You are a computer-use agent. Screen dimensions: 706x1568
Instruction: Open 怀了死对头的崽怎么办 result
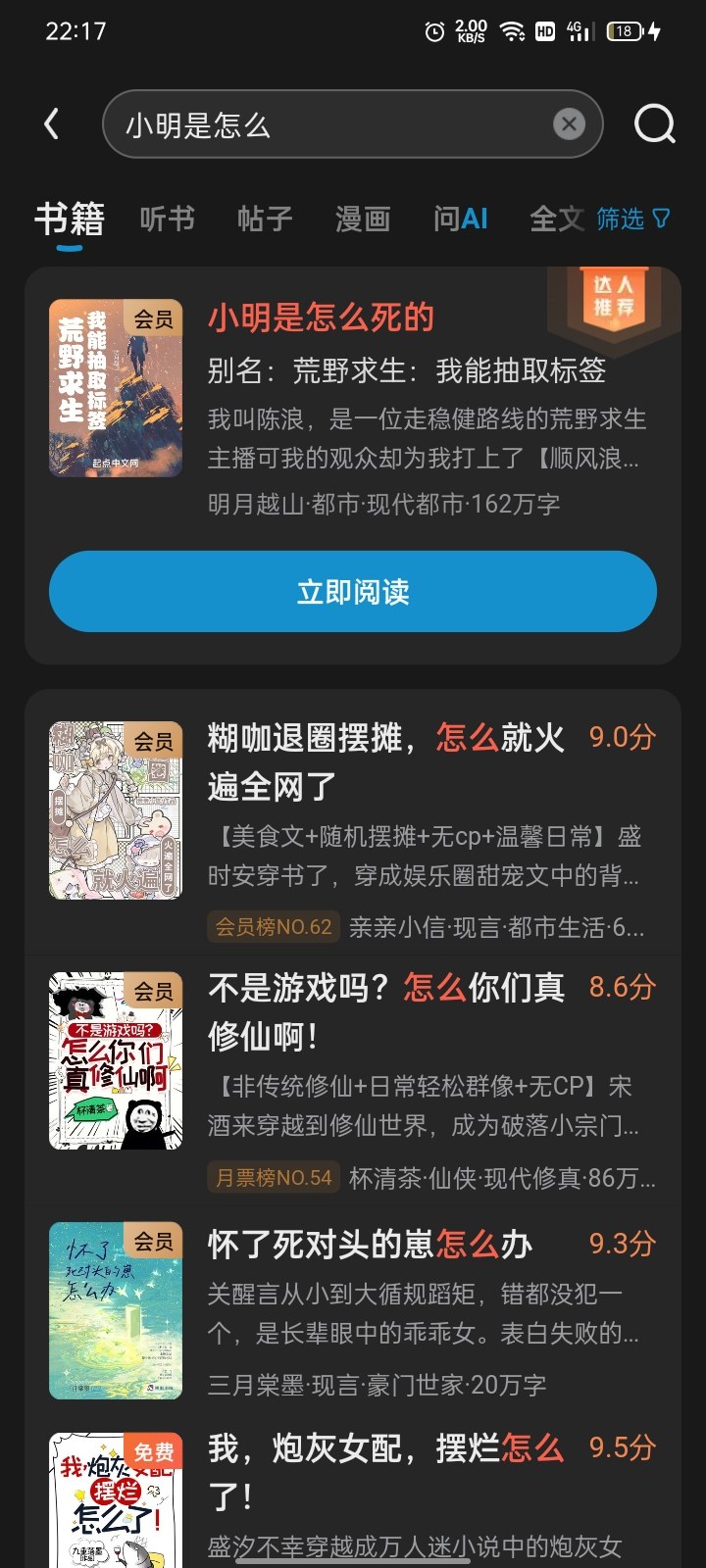(x=371, y=1245)
